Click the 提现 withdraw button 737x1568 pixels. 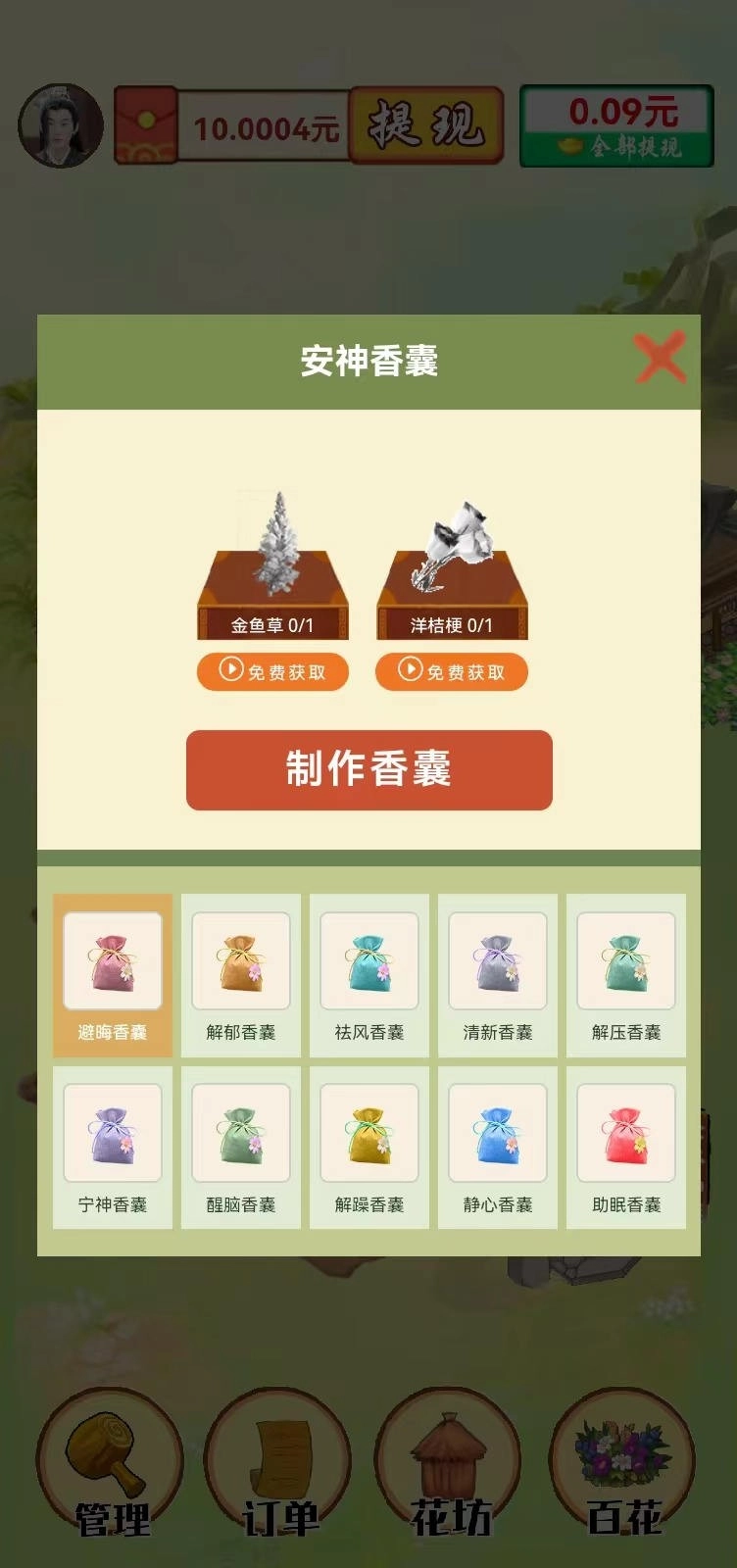(425, 124)
